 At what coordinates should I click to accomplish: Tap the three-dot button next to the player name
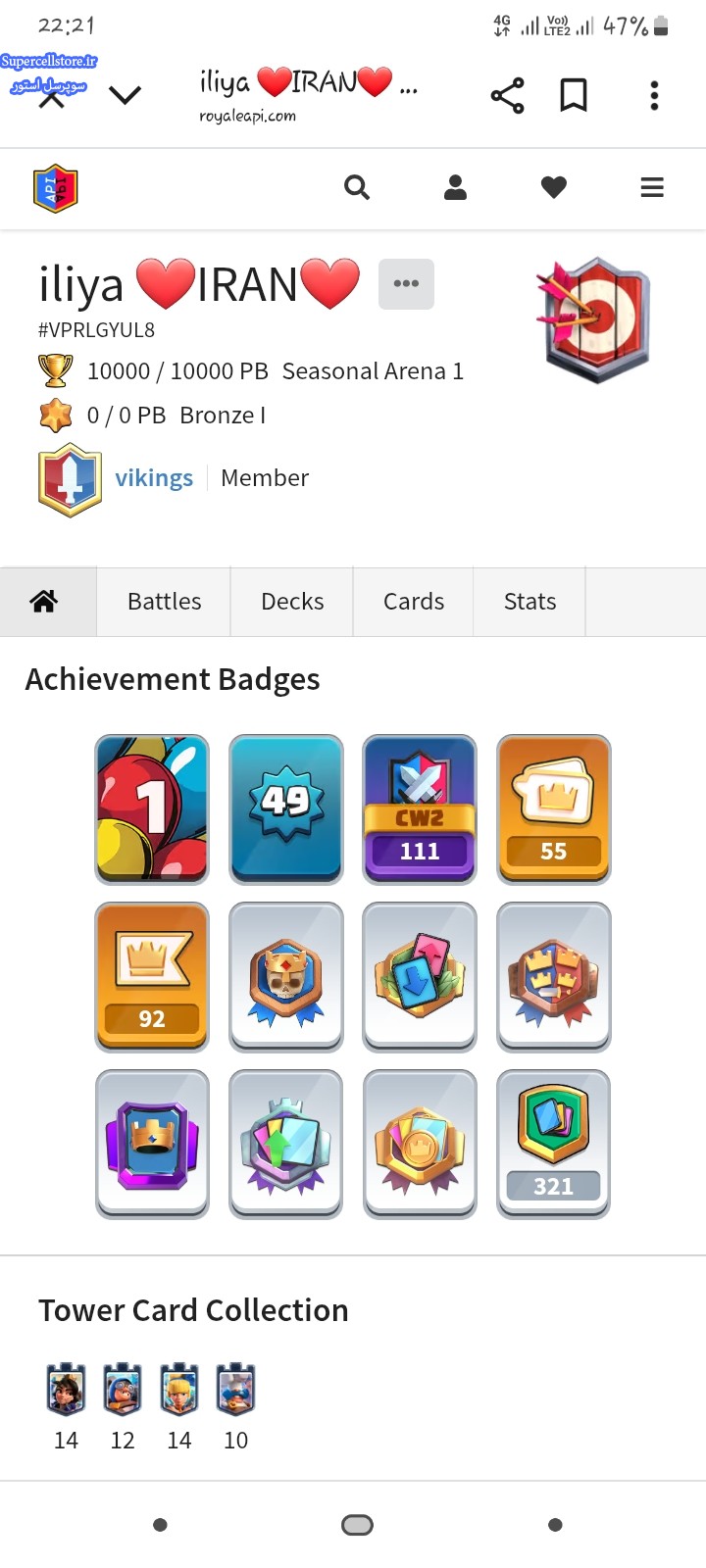pos(406,284)
